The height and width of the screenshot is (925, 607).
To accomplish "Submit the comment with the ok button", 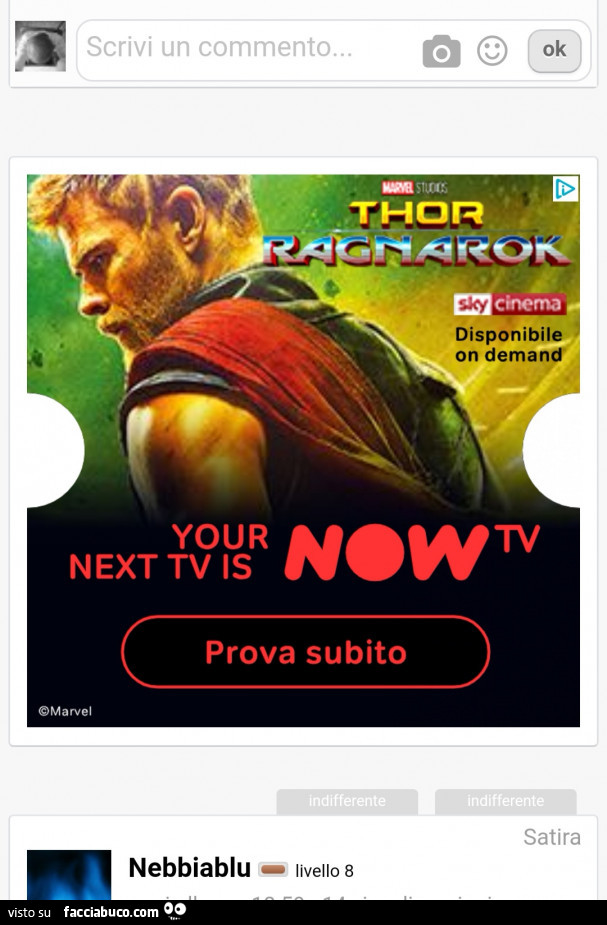I will coord(554,49).
